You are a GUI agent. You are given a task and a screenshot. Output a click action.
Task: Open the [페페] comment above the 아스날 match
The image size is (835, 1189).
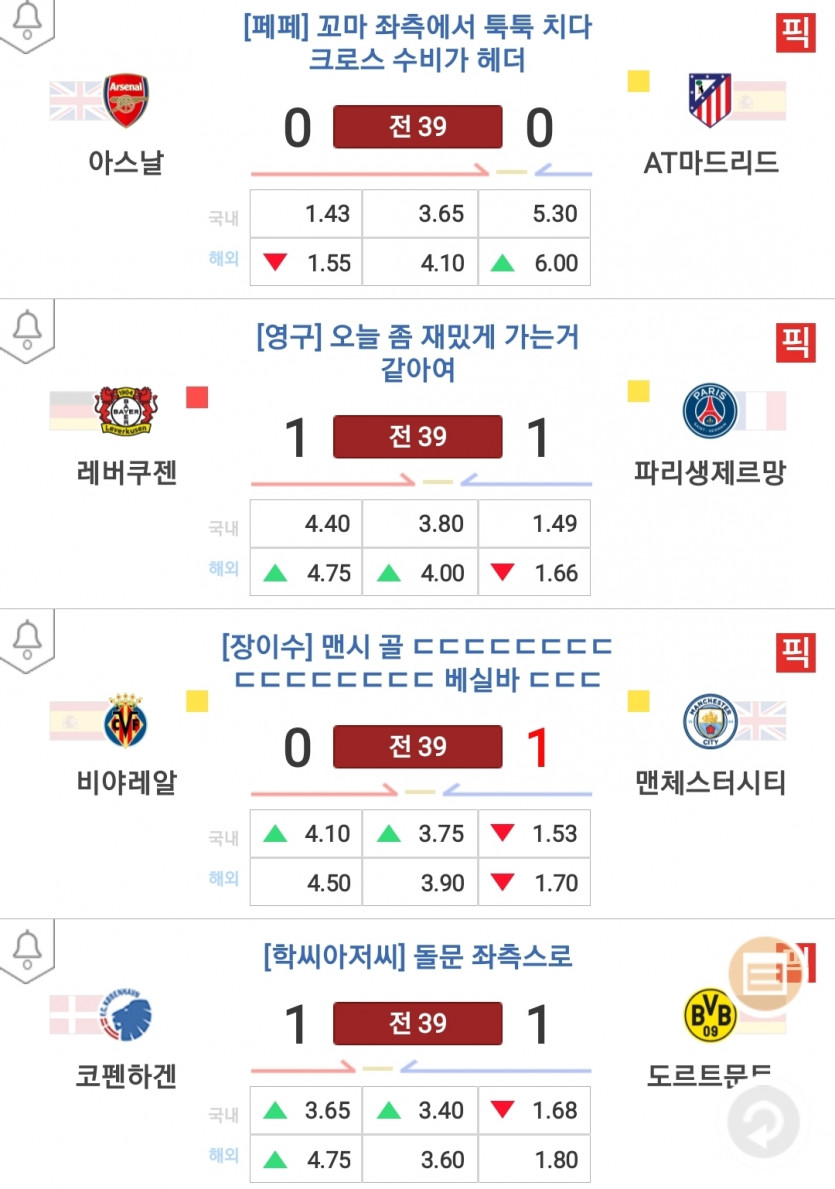pos(417,43)
